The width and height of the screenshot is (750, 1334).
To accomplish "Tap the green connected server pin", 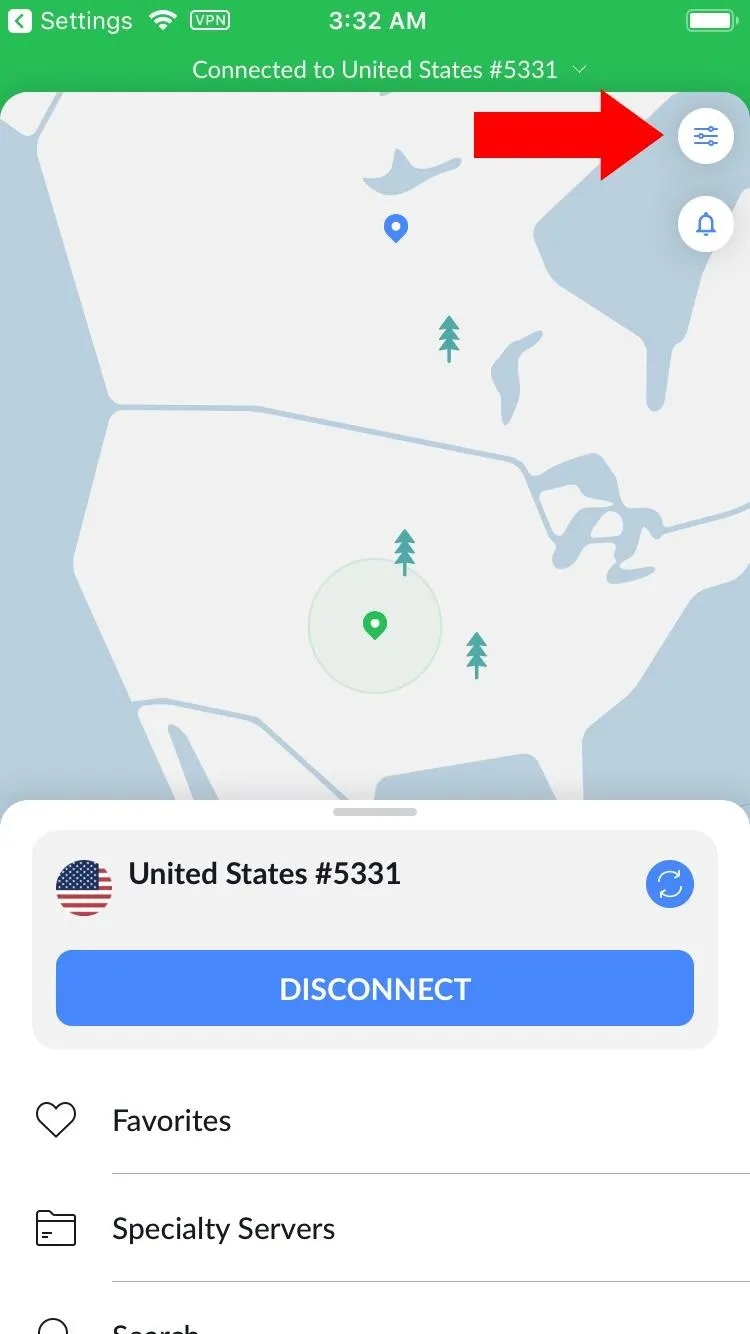I will [374, 626].
